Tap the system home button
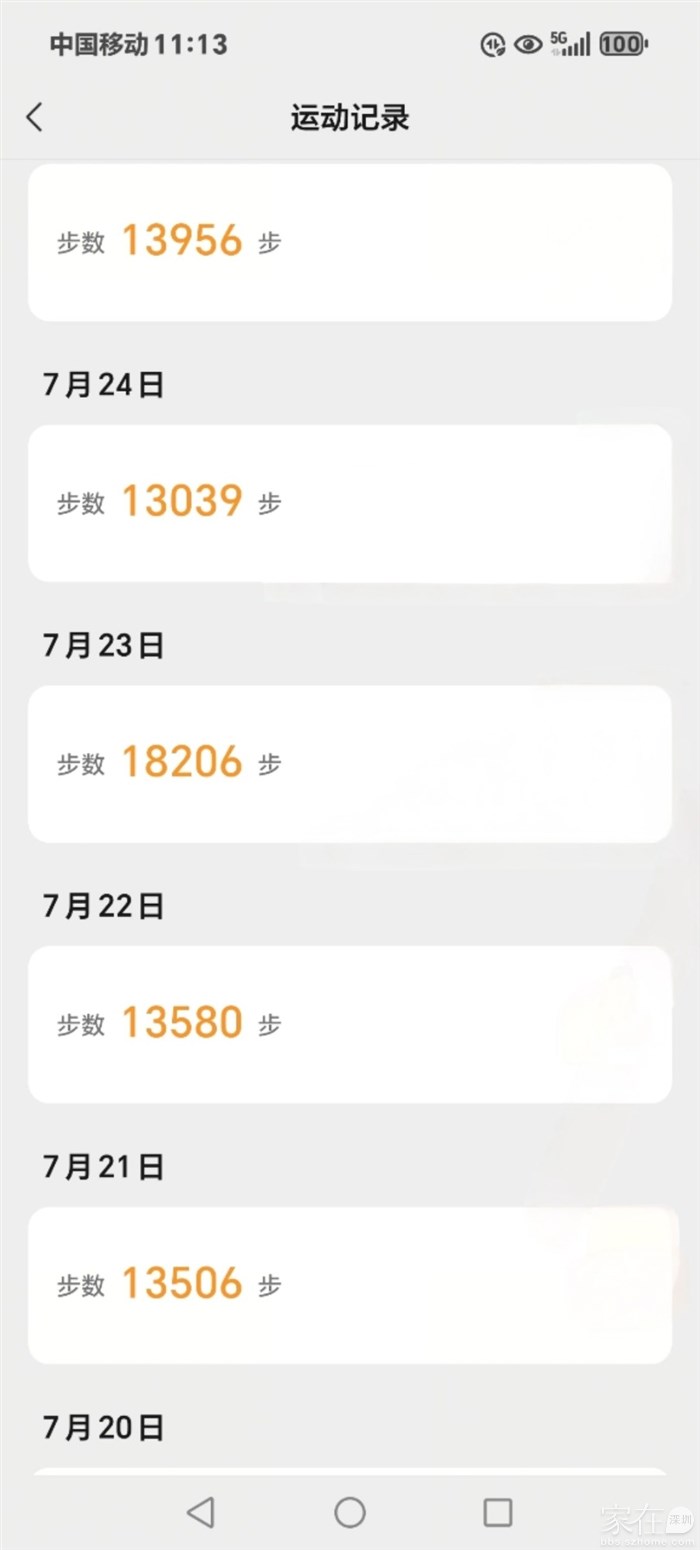Screen dimensions: 700x1550 pyautogui.click(x=350, y=1511)
